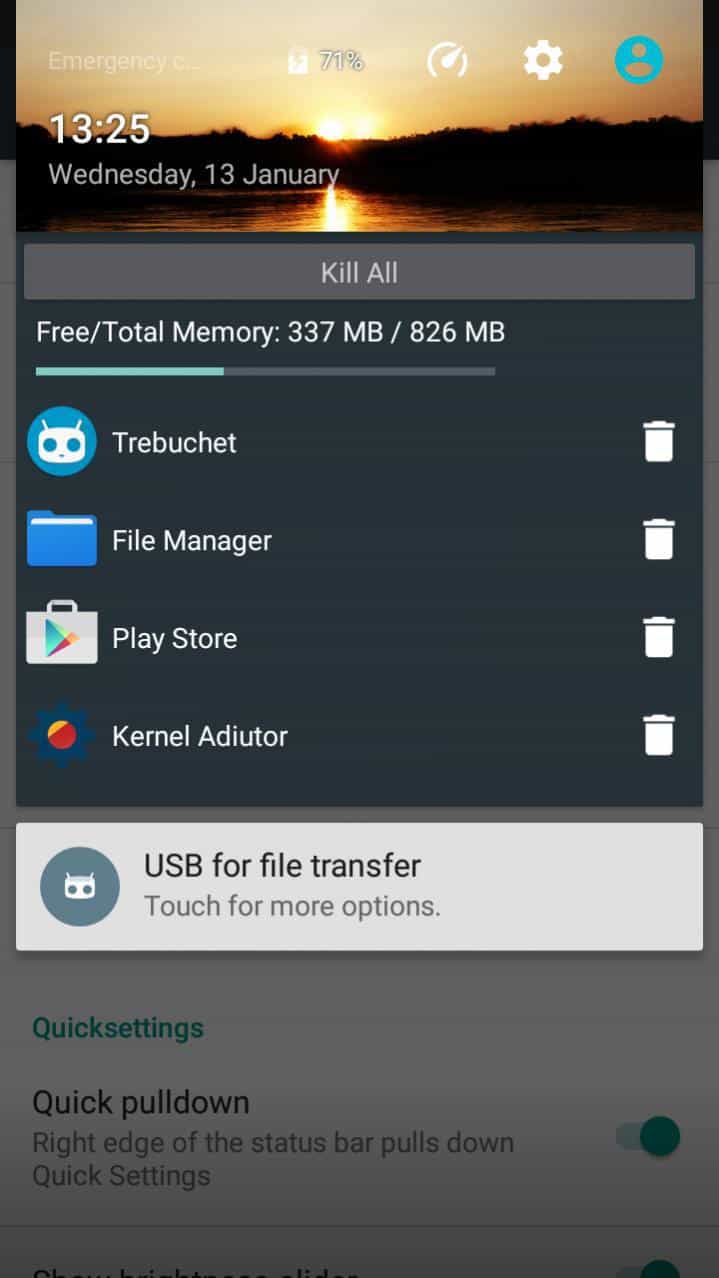719x1278 pixels.
Task: Tap the Kill All button
Action: (x=359, y=272)
